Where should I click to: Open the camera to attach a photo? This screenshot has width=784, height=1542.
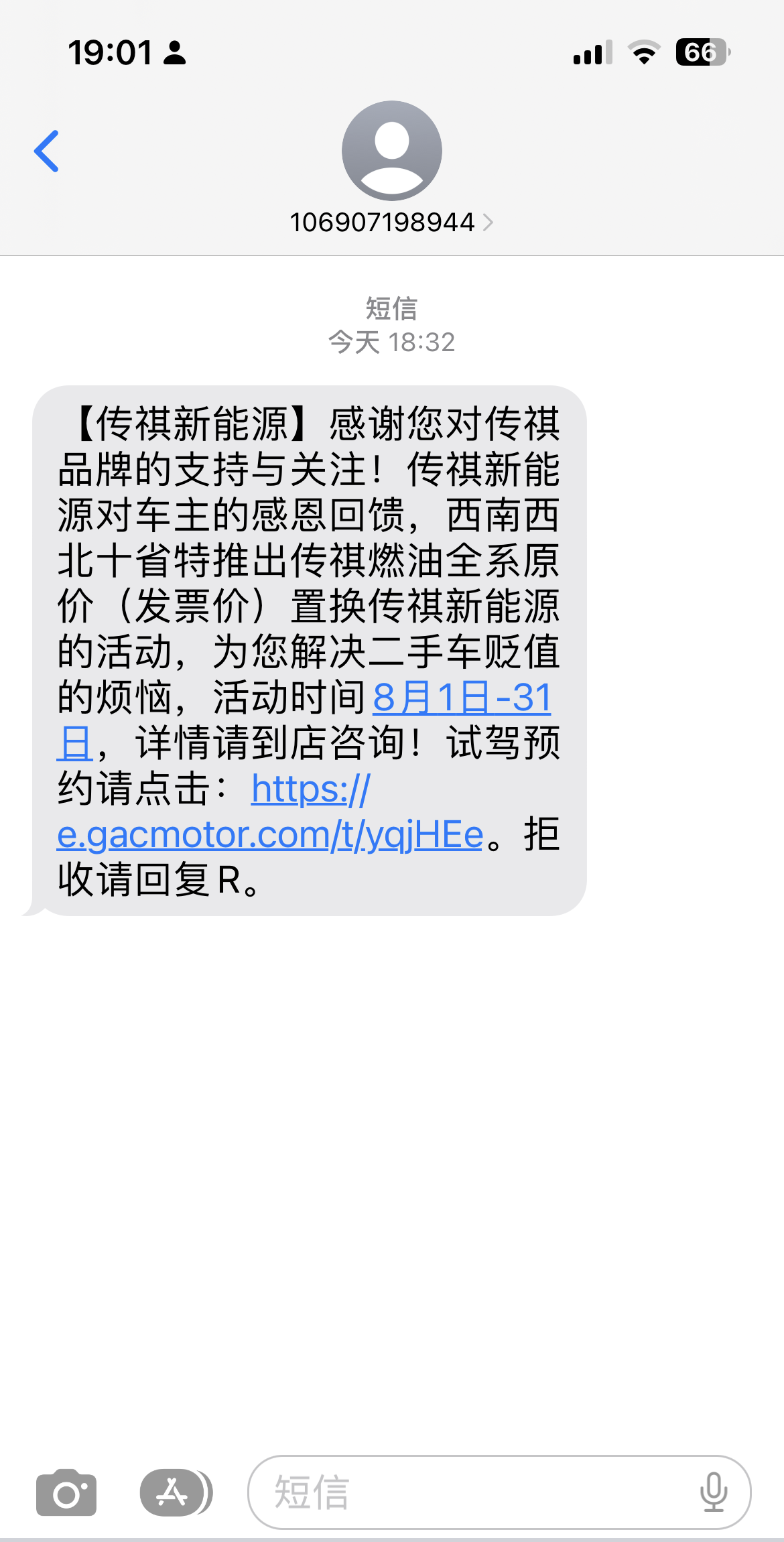(x=66, y=1492)
